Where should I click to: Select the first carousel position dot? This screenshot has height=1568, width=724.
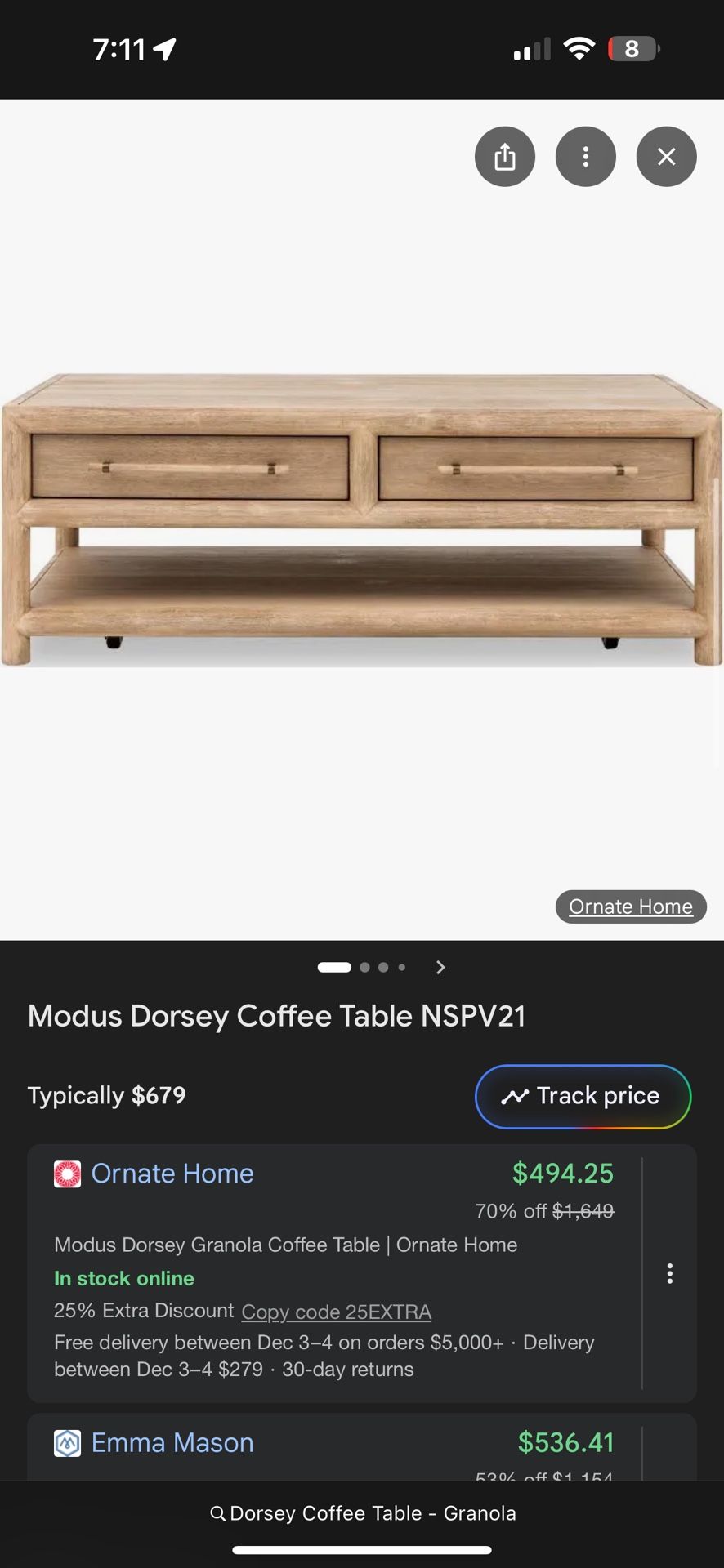point(333,967)
